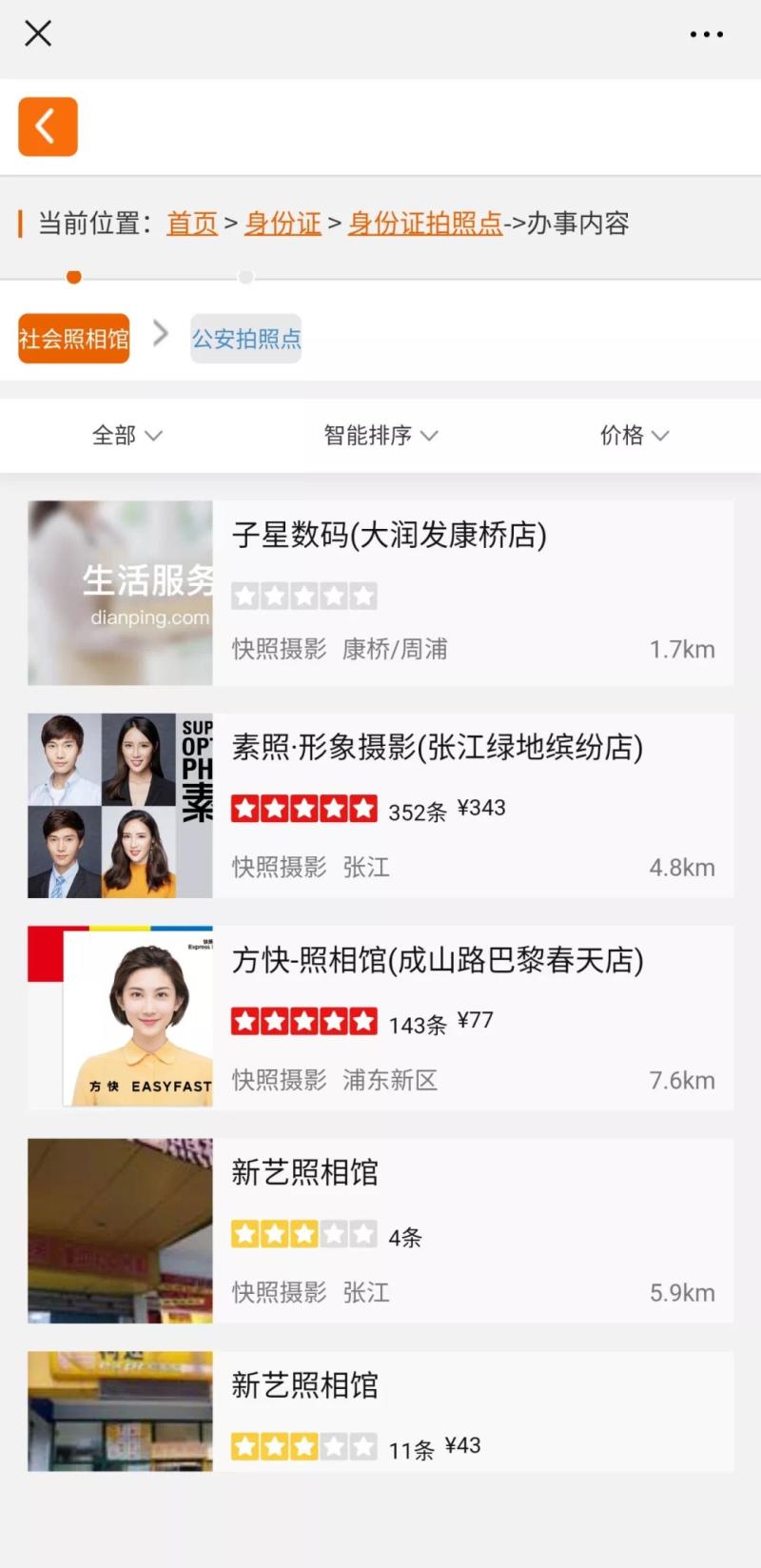
Task: Open the 身份证拍照点 breadcrumb link
Action: coord(424,224)
